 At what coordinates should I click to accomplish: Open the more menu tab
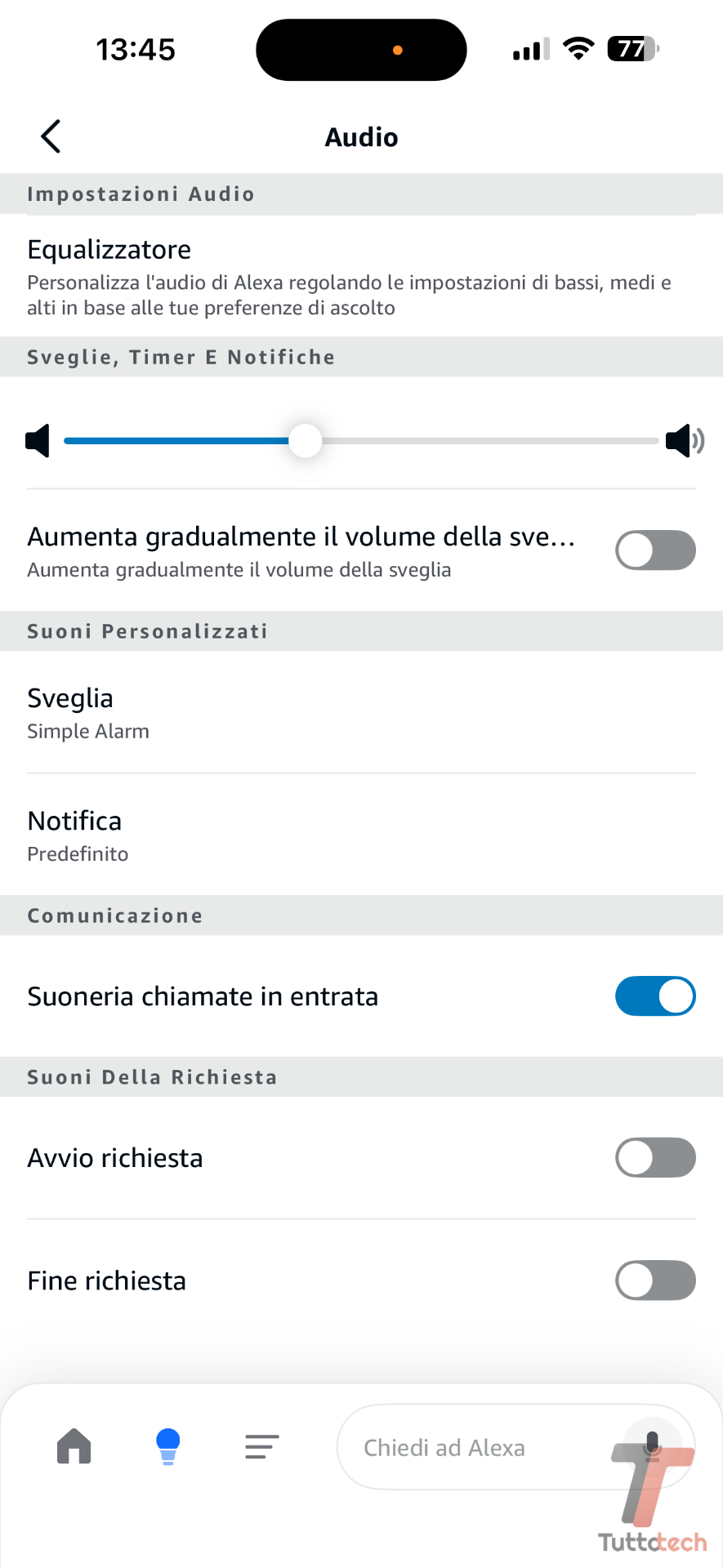click(x=262, y=1447)
